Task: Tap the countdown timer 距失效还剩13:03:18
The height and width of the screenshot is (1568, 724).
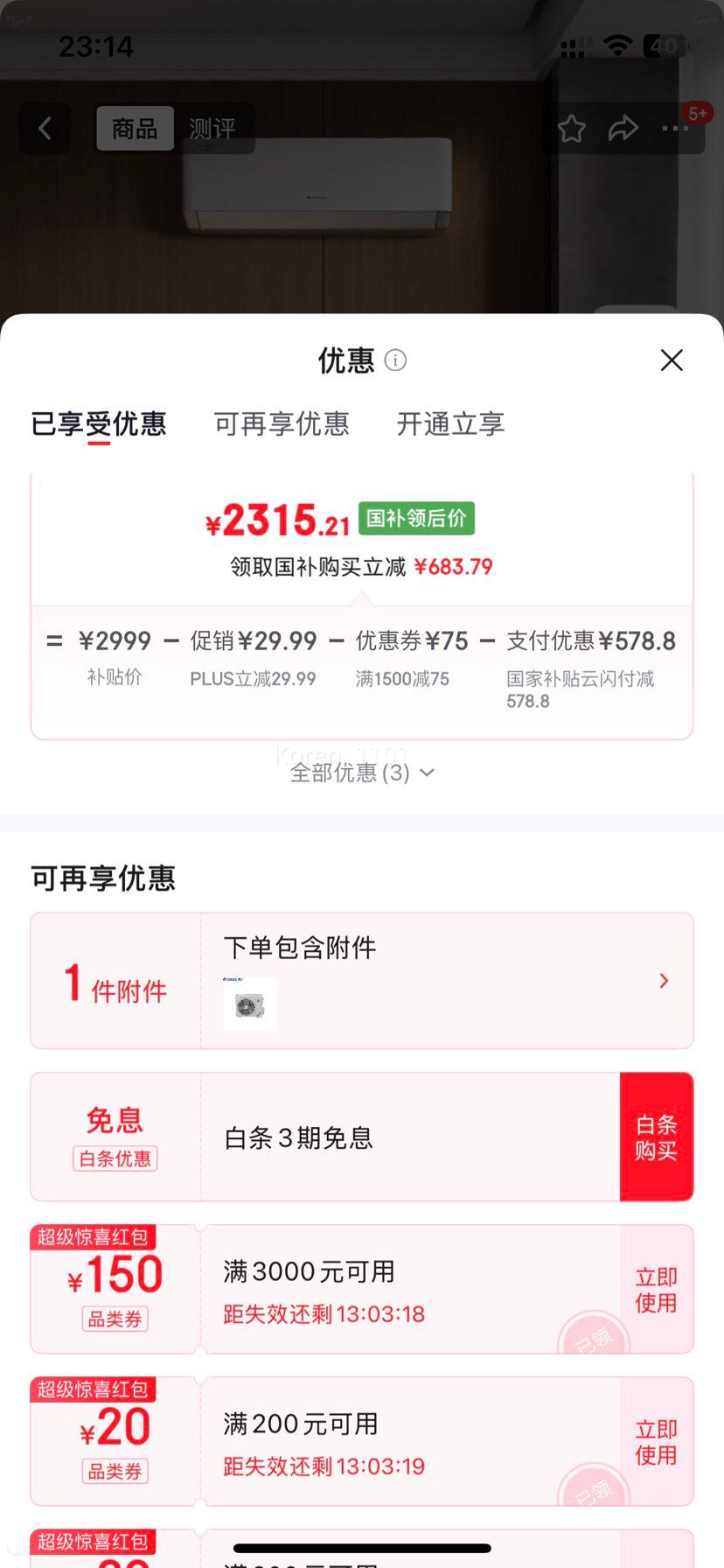Action: (x=323, y=1314)
